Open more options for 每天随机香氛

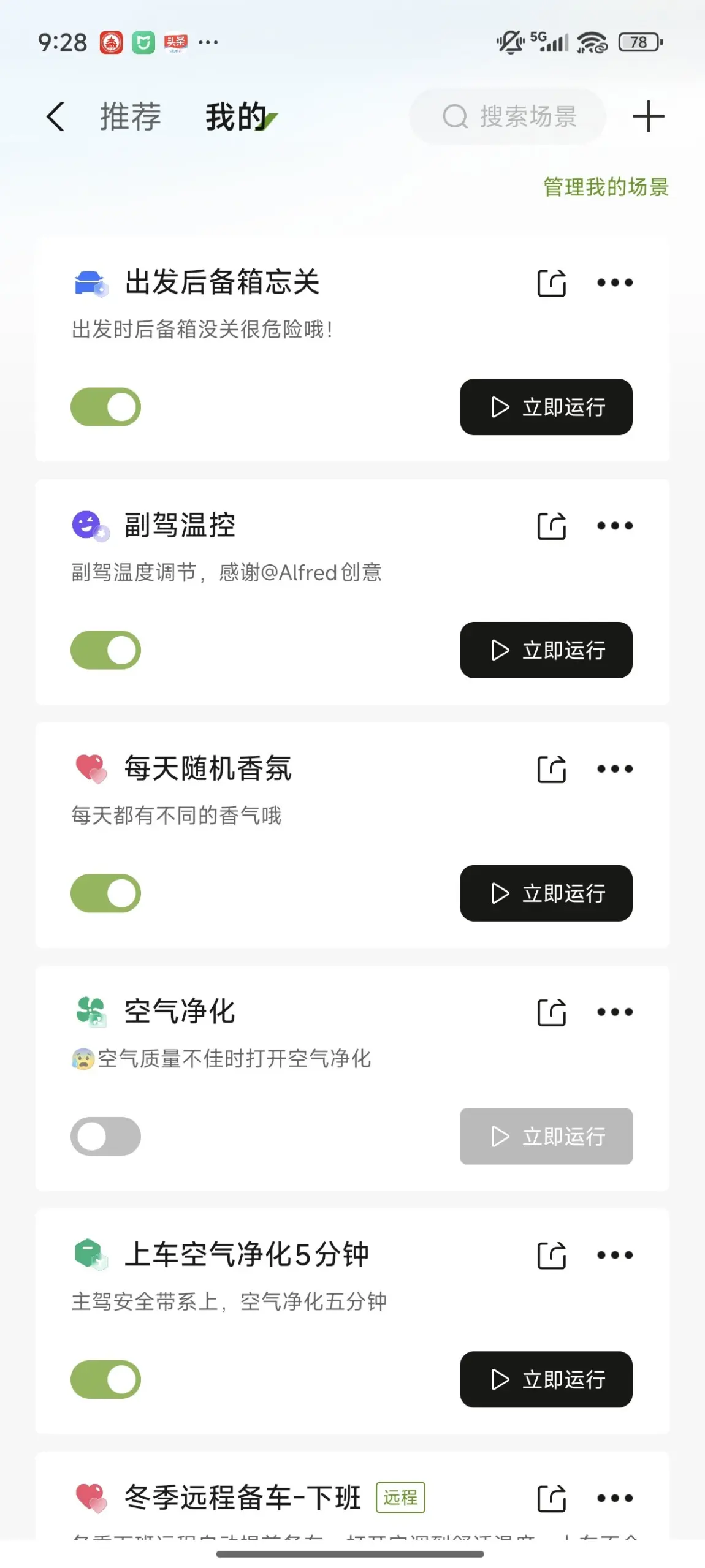615,769
